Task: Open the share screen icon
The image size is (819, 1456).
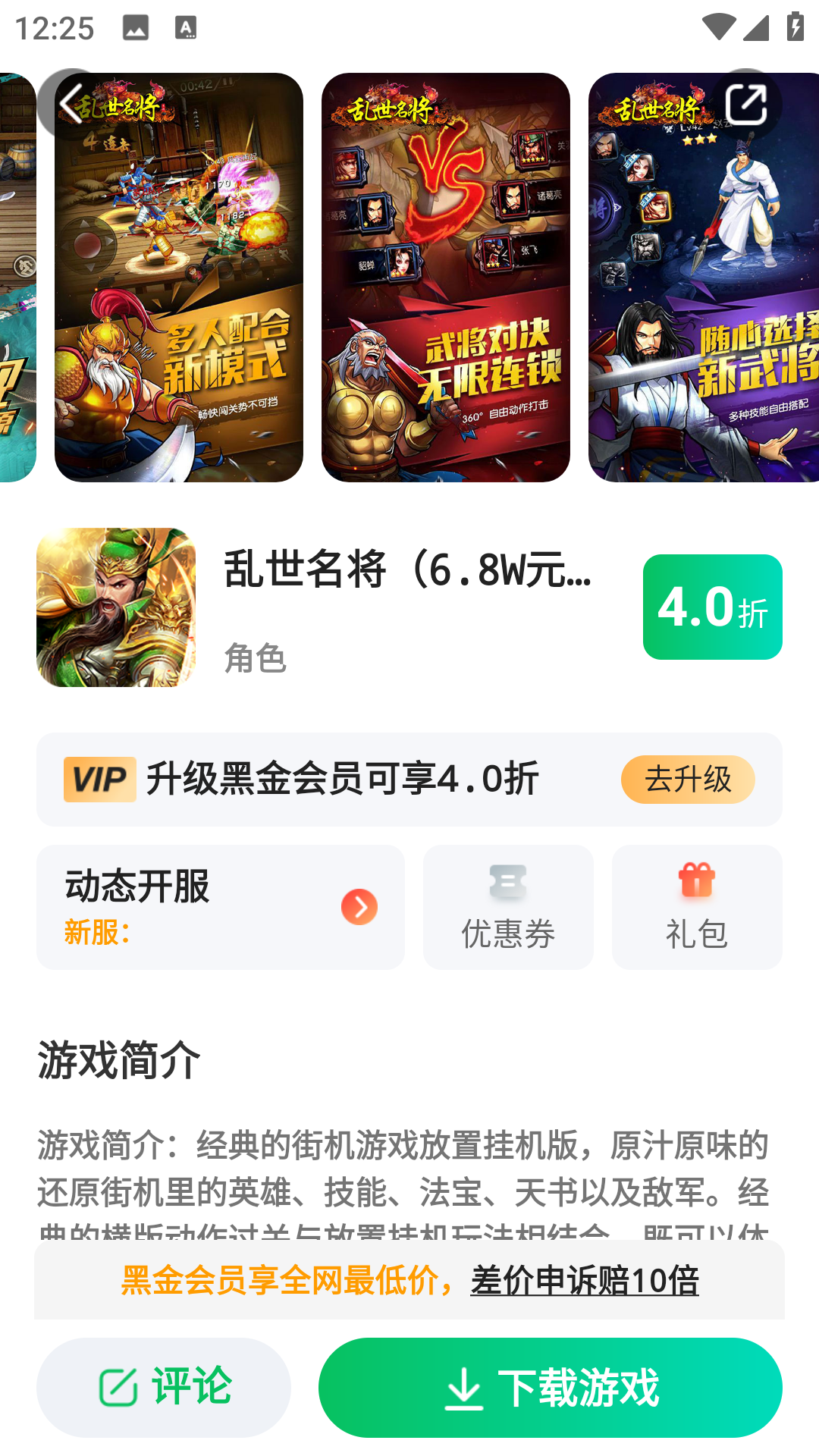Action: (x=747, y=104)
